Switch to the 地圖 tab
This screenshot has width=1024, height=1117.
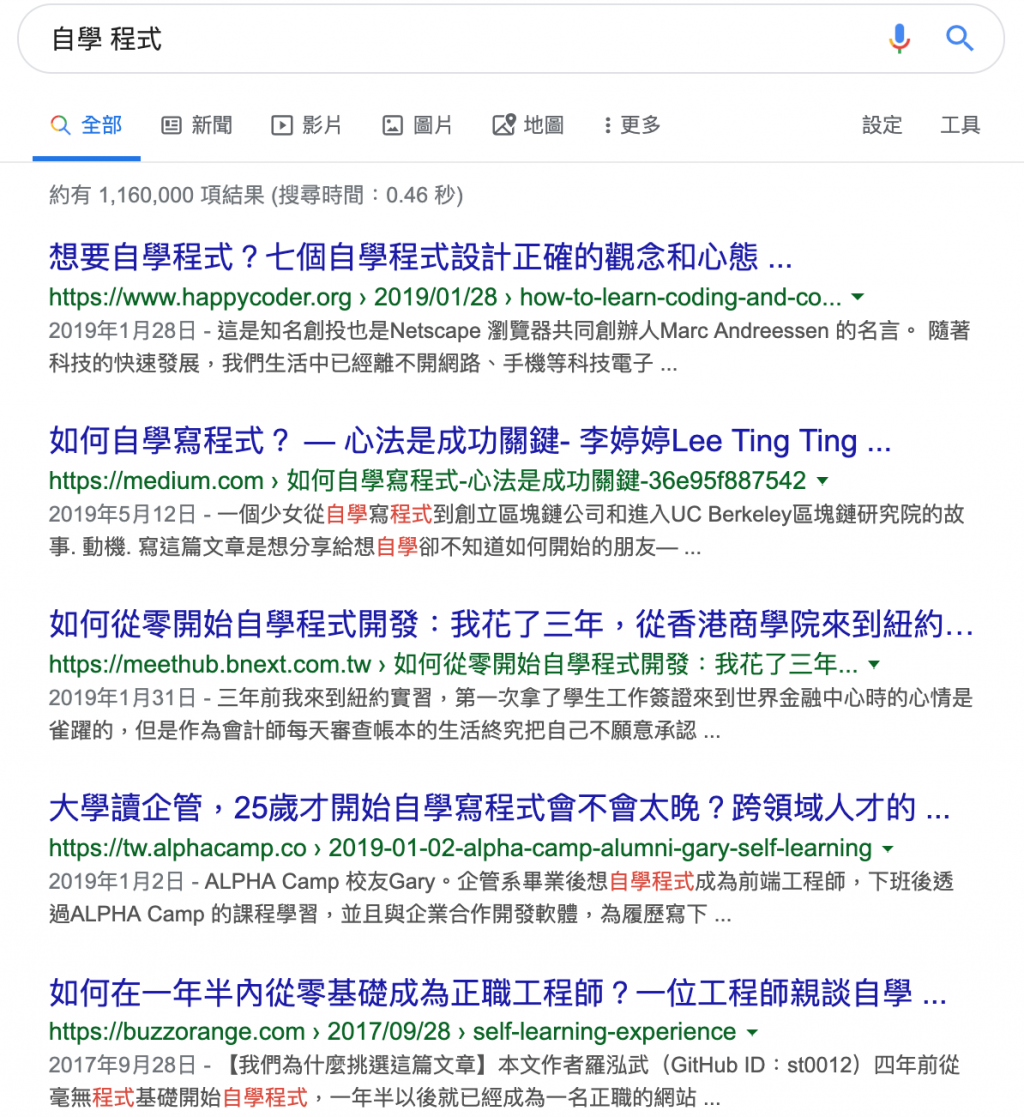coord(529,125)
